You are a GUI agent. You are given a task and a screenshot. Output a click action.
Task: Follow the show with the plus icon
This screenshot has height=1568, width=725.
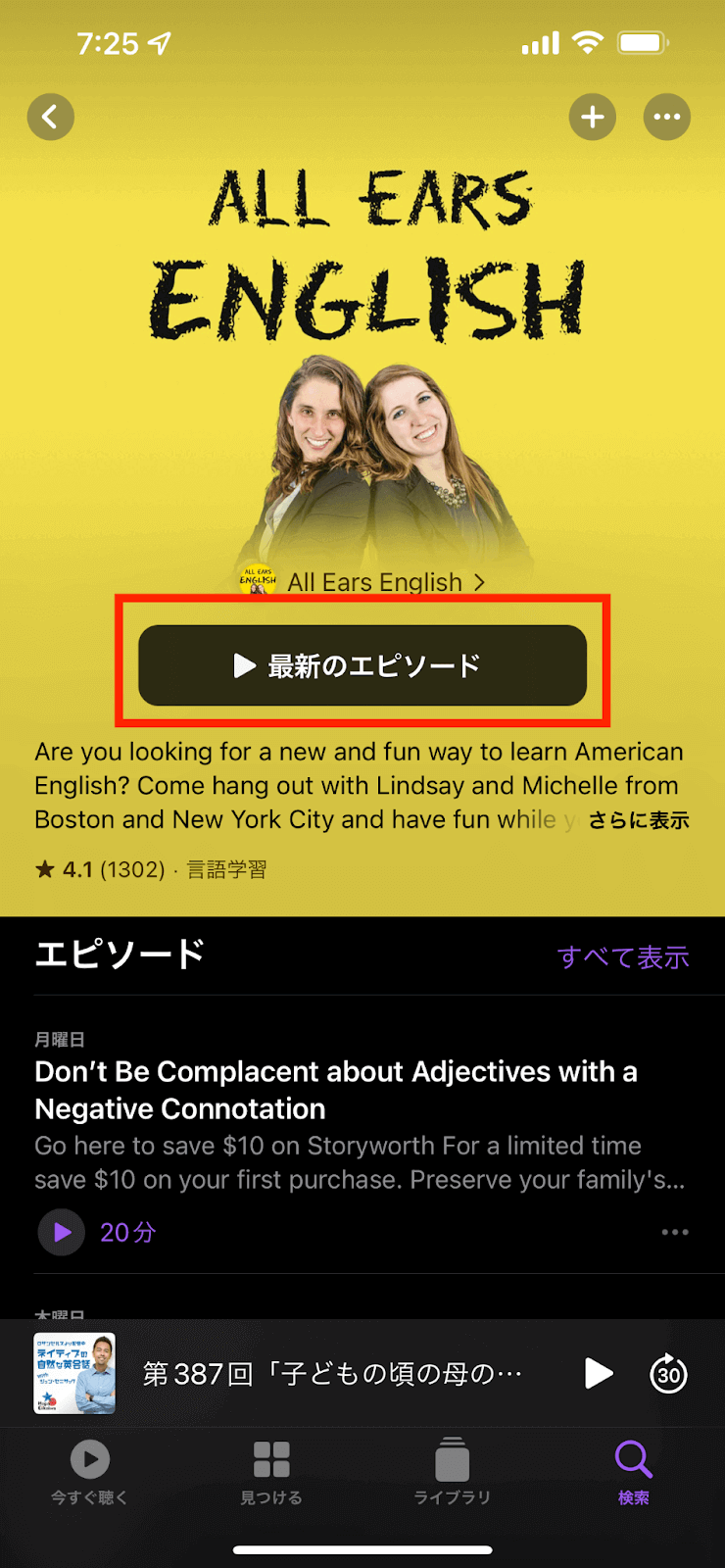(593, 118)
